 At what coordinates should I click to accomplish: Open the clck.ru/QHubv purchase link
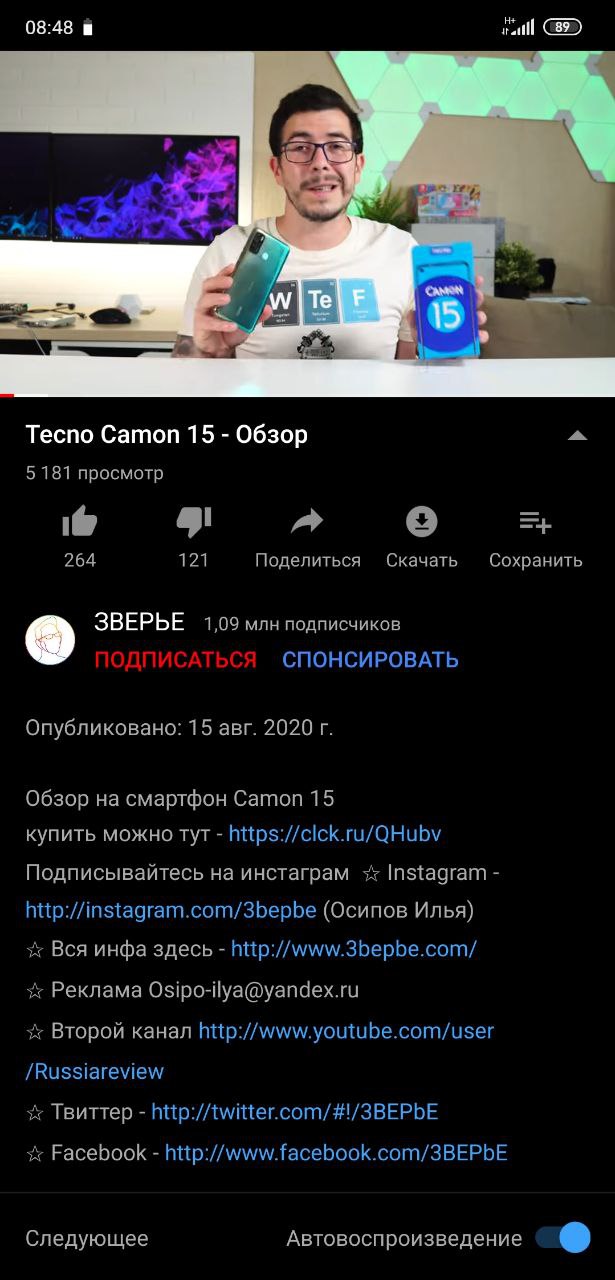pyautogui.click(x=335, y=834)
